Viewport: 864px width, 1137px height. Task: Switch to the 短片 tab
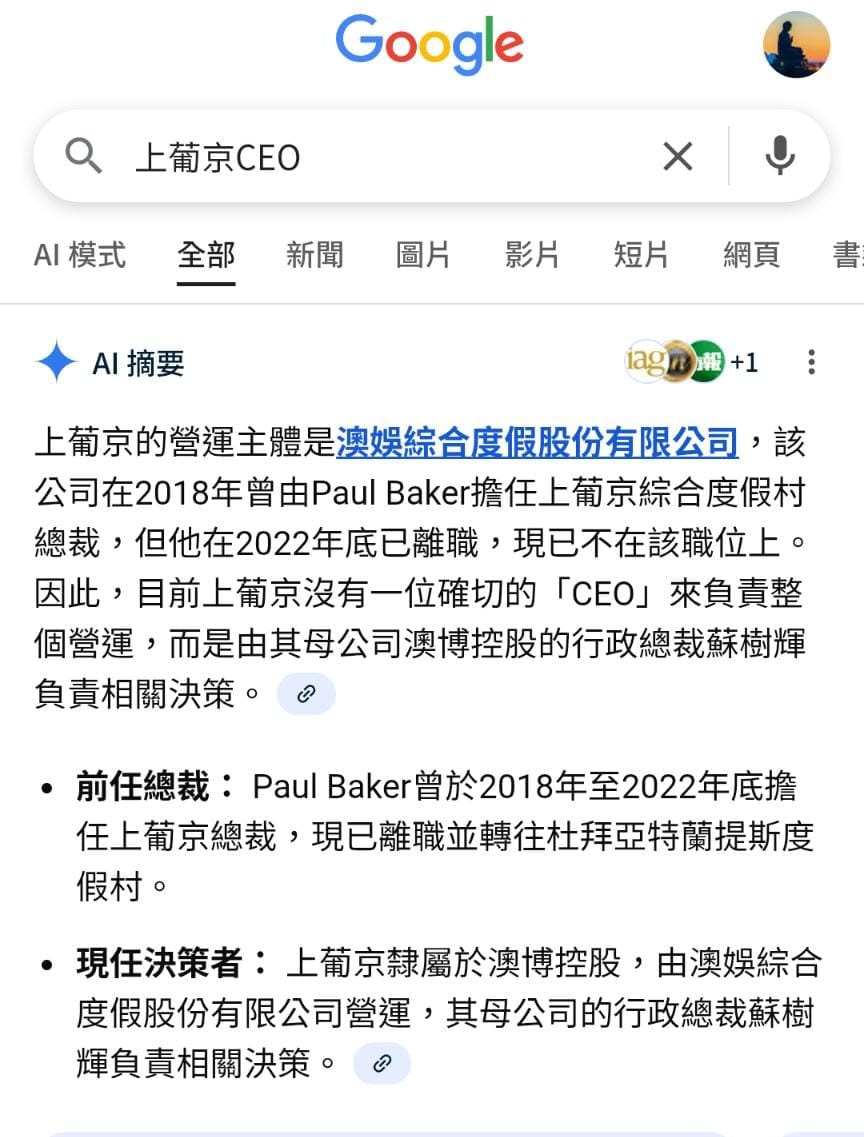[x=641, y=255]
